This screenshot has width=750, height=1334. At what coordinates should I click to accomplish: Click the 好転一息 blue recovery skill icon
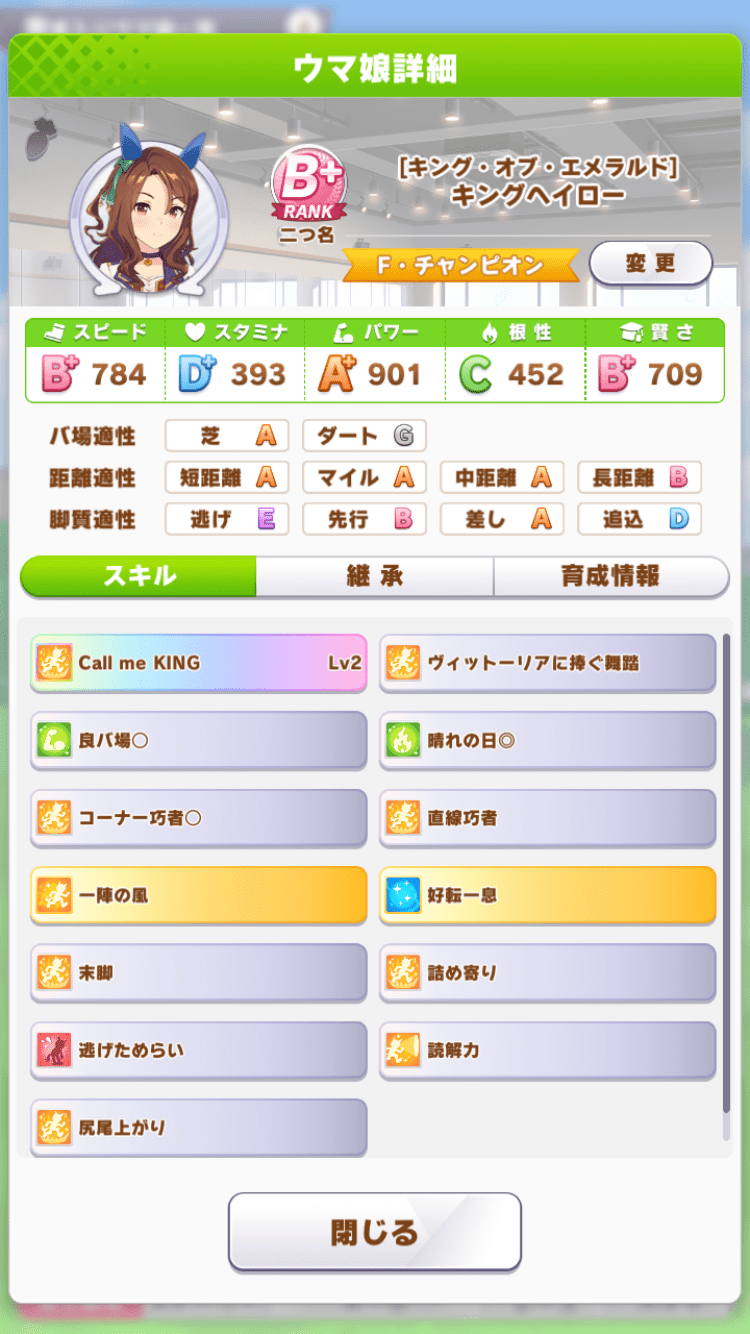[x=406, y=895]
